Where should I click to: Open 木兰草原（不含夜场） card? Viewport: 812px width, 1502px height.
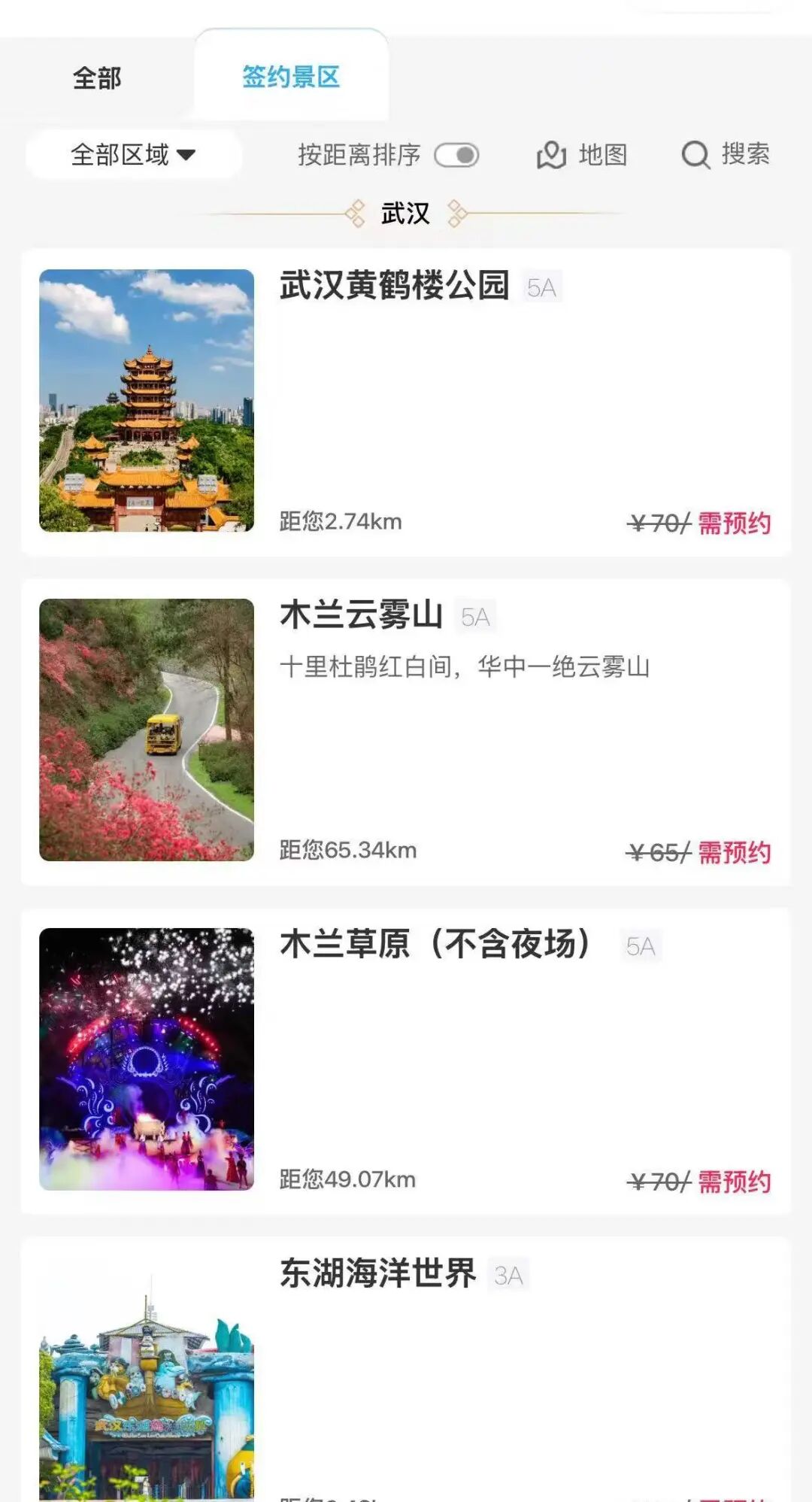point(406,1061)
